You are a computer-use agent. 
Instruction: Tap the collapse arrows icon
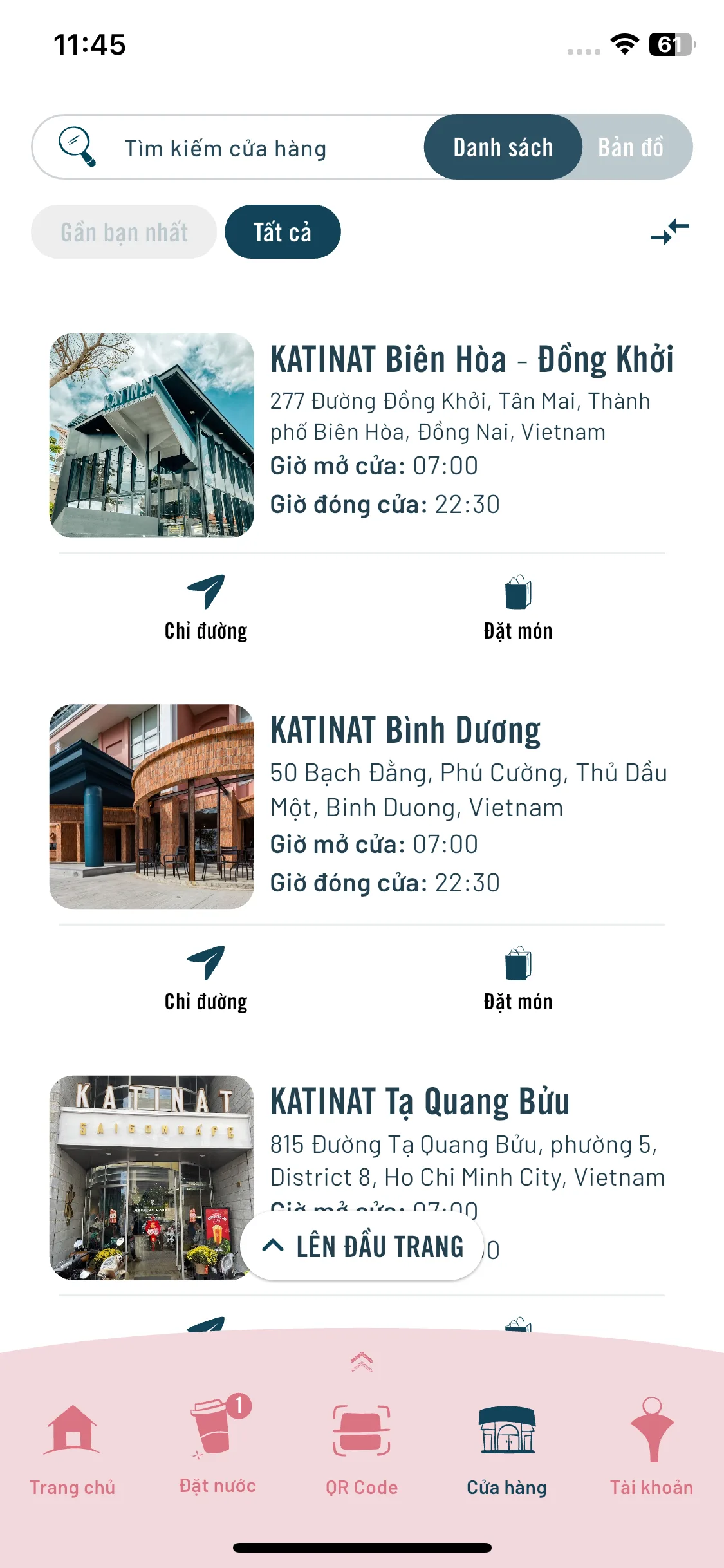[x=669, y=232]
